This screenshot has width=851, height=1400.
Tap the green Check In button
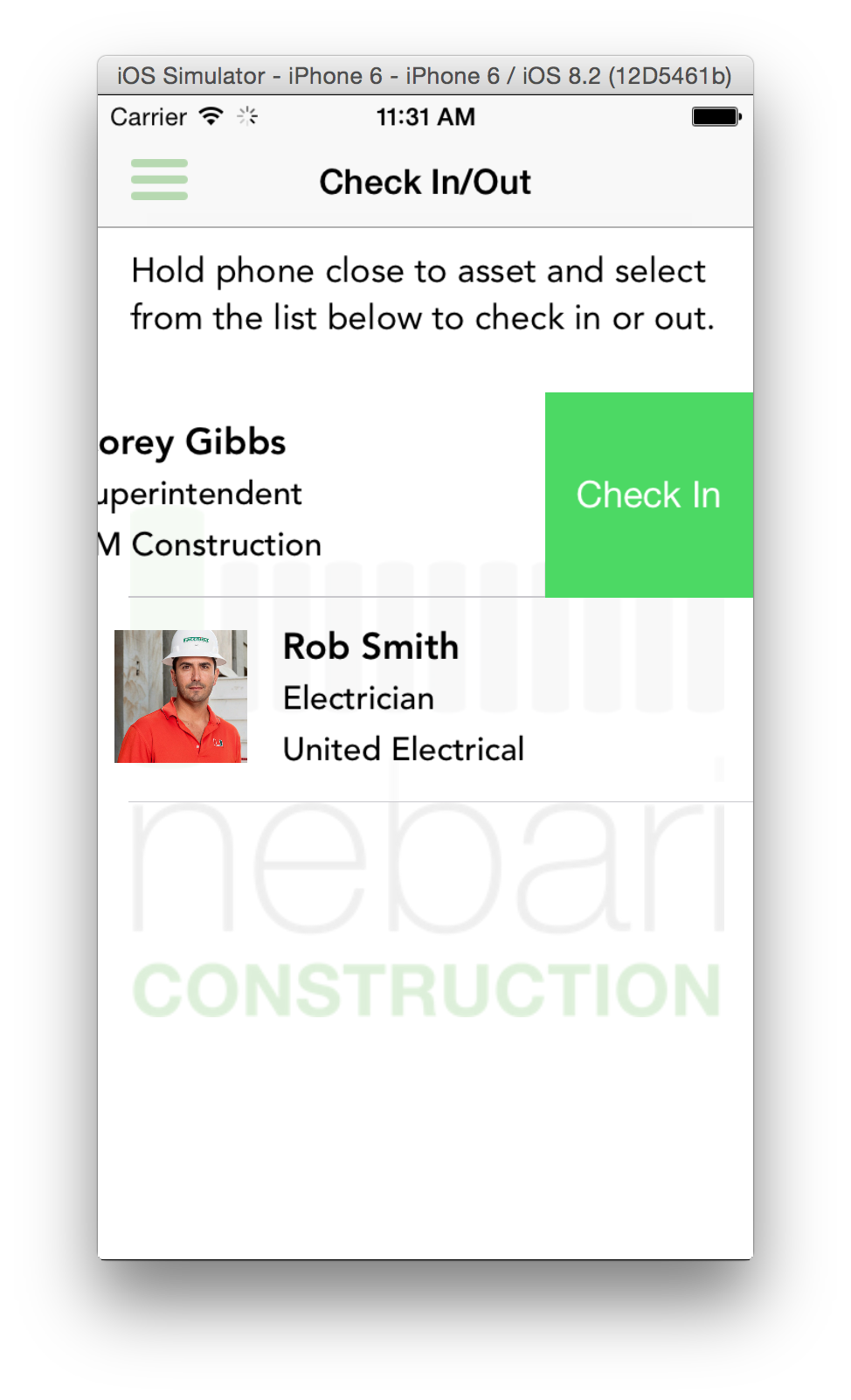click(648, 495)
